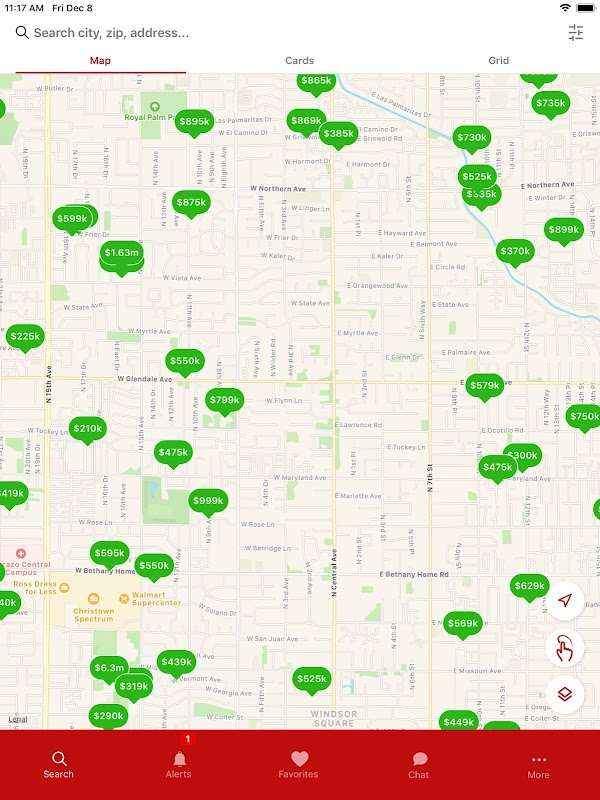Image resolution: width=600 pixels, height=800 pixels.
Task: Open the map layers options
Action: coord(565,695)
